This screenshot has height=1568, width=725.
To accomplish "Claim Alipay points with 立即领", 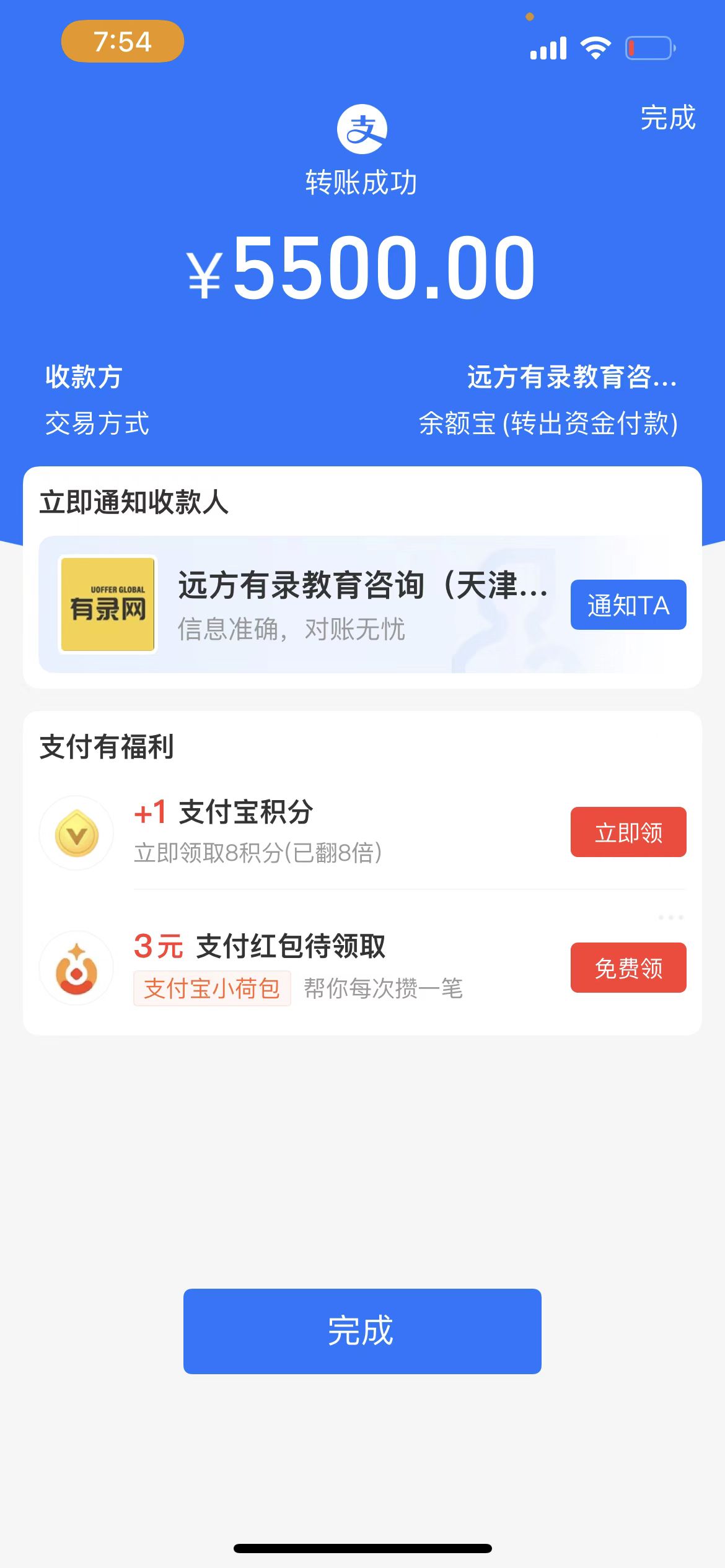I will coord(628,832).
